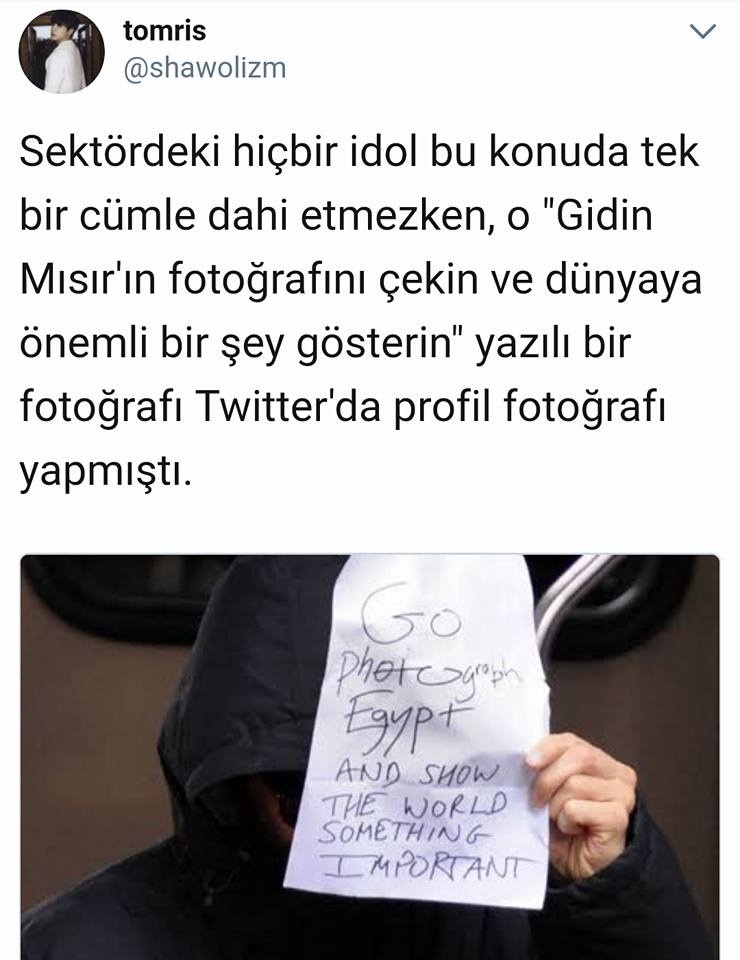Open the tweet options chevron menu

(704, 33)
